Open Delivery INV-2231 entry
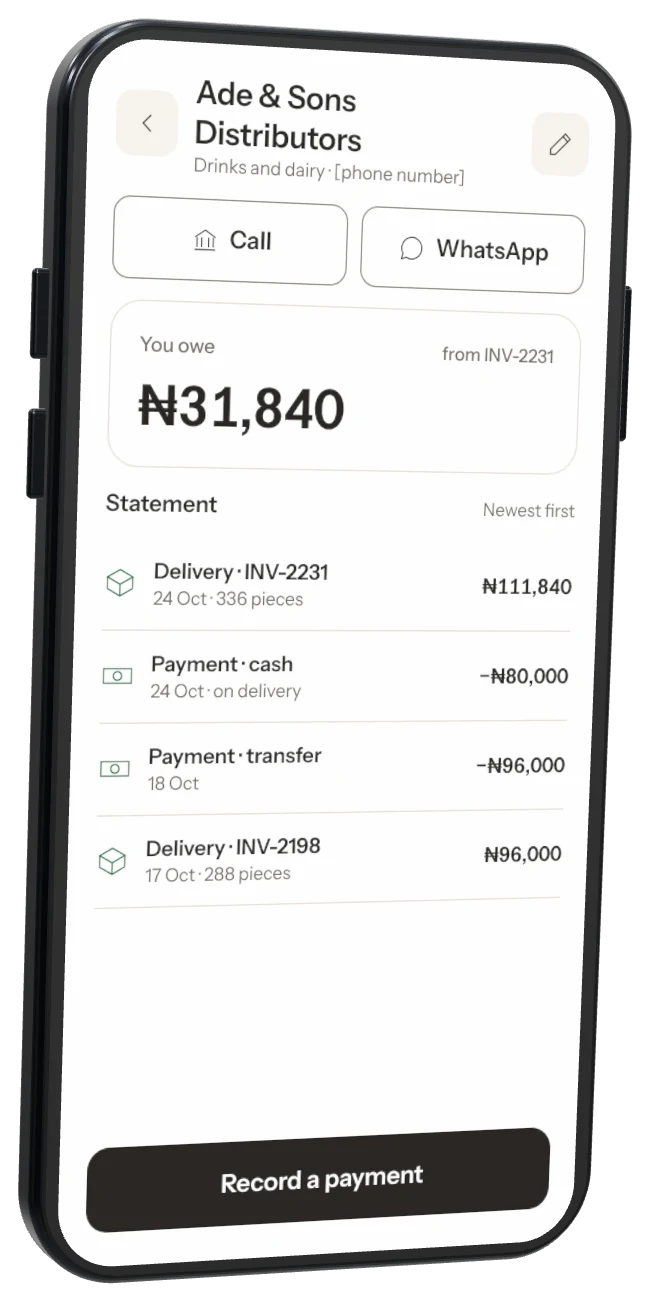This screenshot has width=650, height=1302. point(337,585)
